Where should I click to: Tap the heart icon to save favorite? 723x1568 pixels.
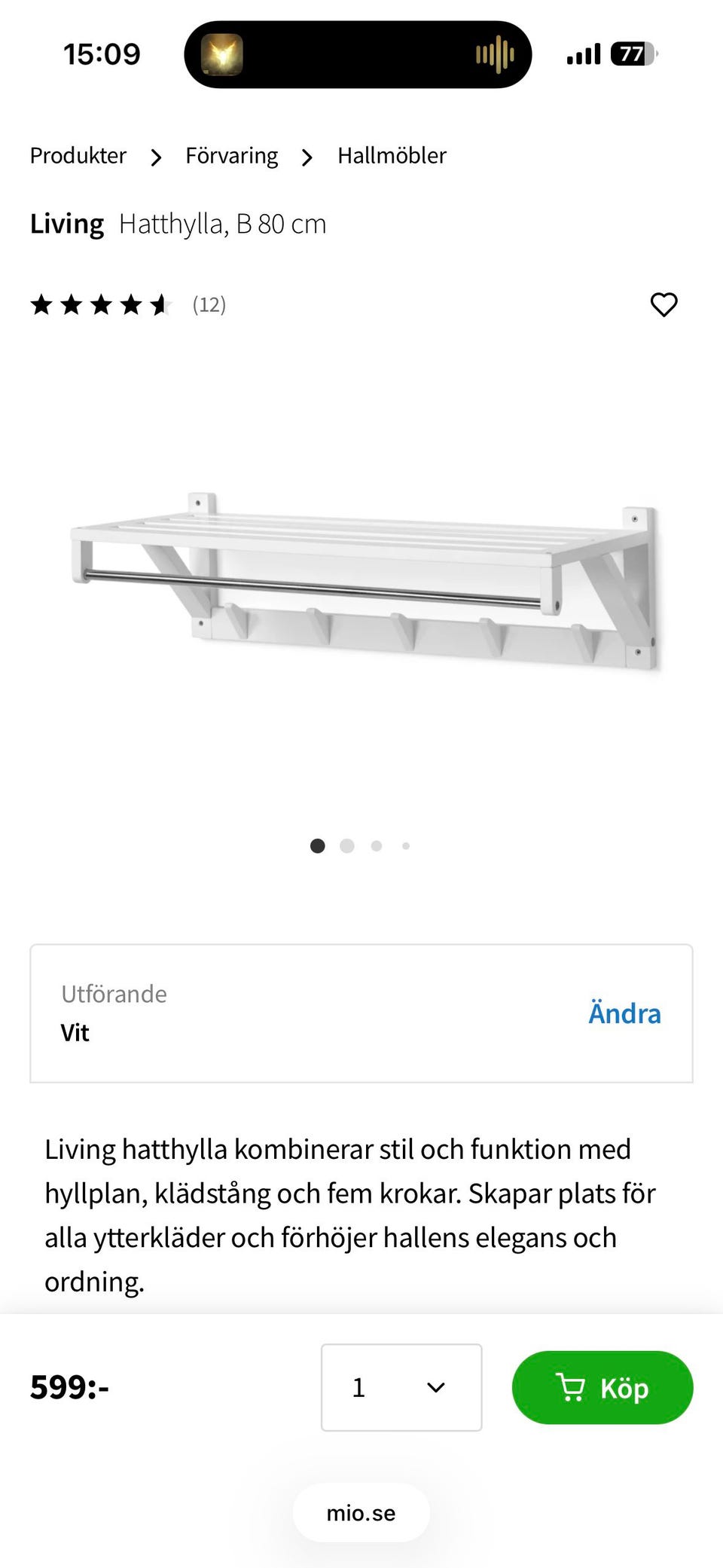(x=664, y=304)
